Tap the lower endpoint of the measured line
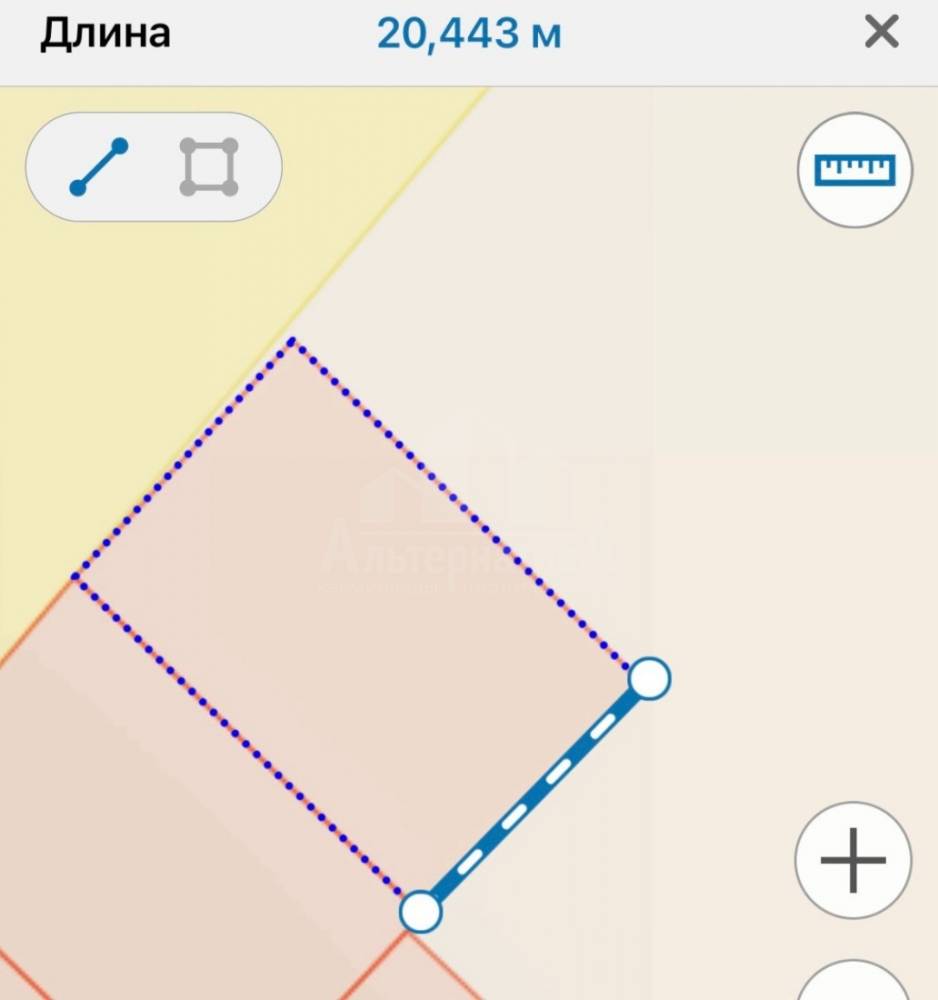The image size is (938, 1000). [420, 912]
